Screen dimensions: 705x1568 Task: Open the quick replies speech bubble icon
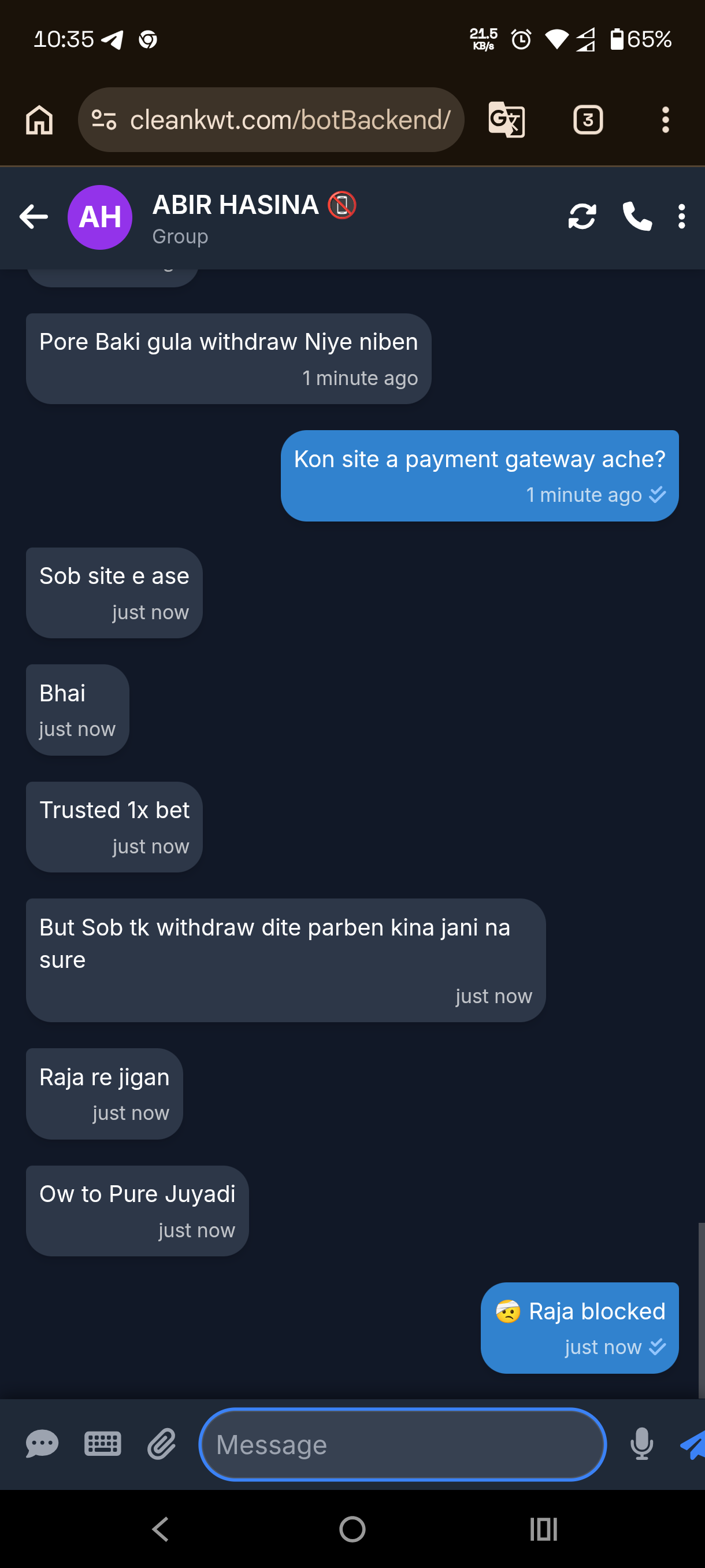click(x=42, y=1444)
